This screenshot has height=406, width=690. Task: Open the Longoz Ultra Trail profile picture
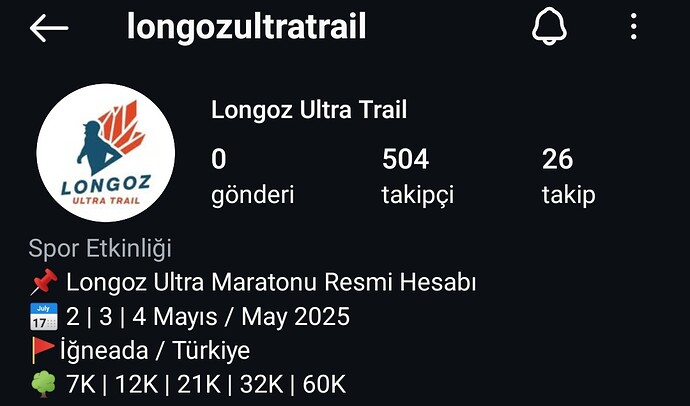pos(106,153)
